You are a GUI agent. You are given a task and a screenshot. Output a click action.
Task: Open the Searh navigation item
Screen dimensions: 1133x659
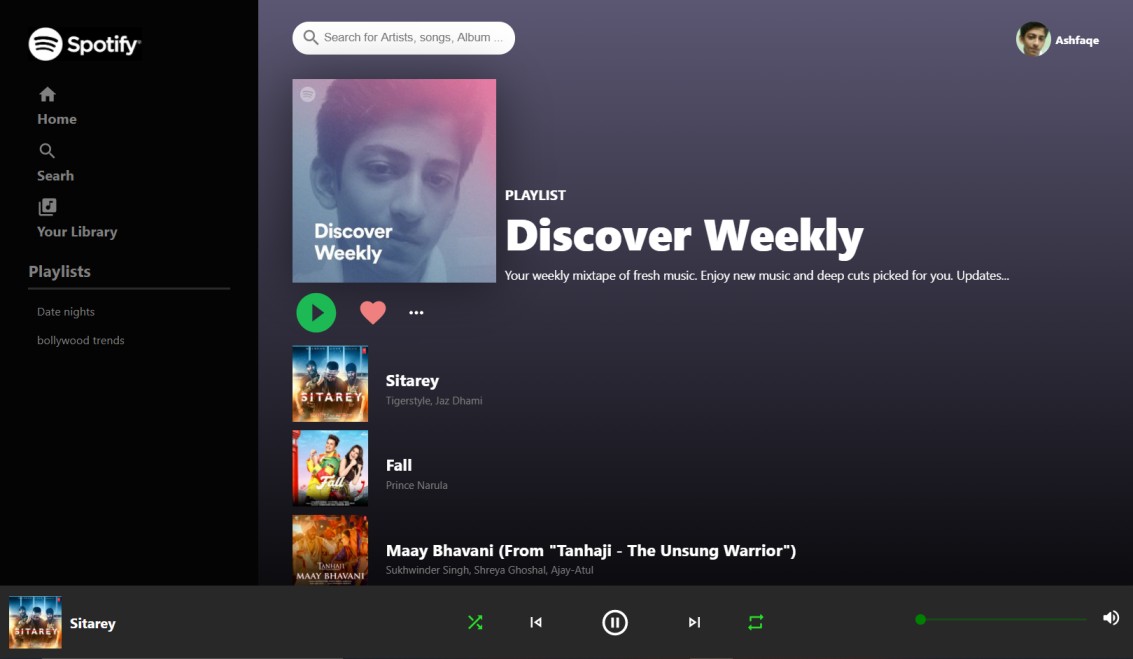point(55,163)
